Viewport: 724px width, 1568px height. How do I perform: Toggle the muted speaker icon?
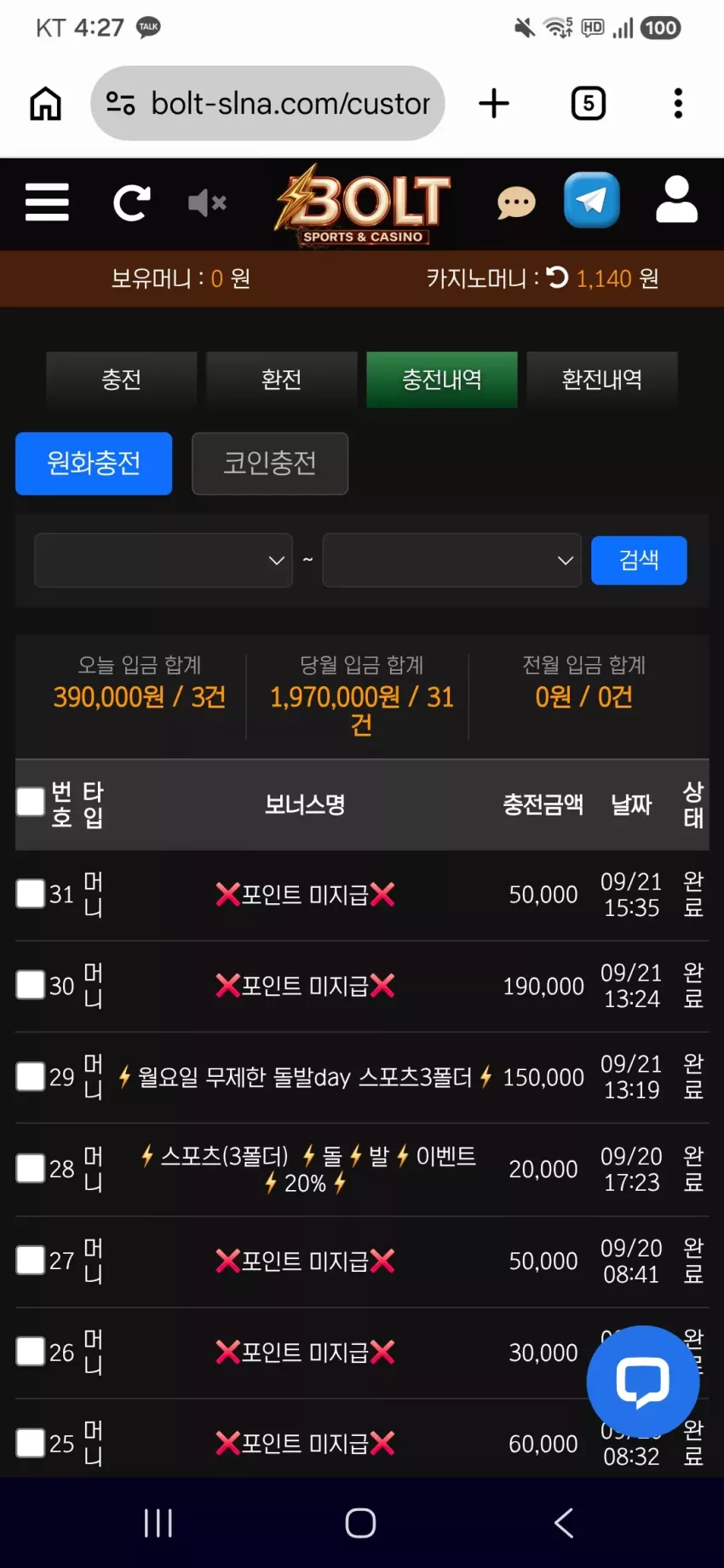207,203
